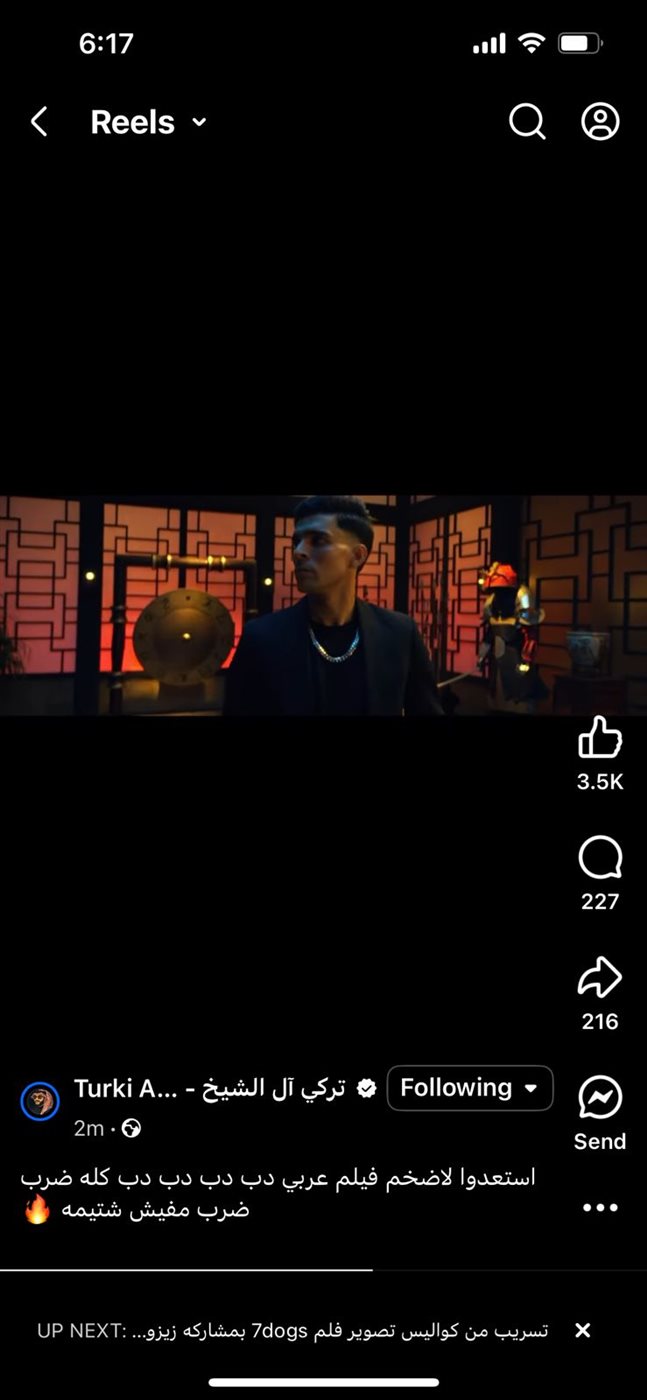Dismiss the Up Next banner

[x=583, y=1331]
